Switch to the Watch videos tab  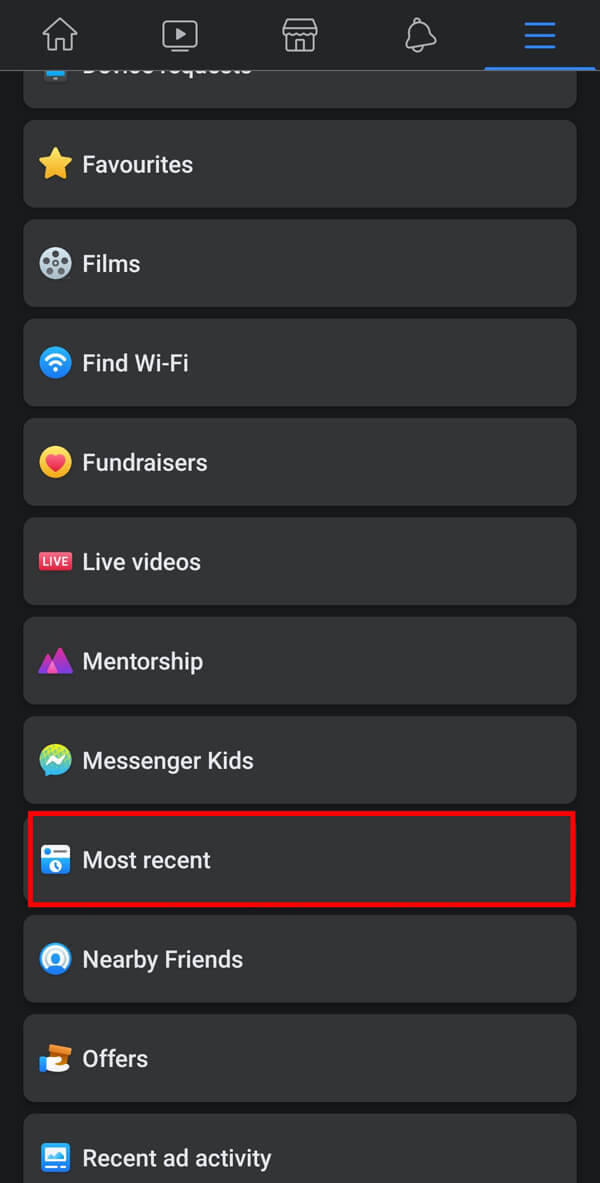(180, 36)
